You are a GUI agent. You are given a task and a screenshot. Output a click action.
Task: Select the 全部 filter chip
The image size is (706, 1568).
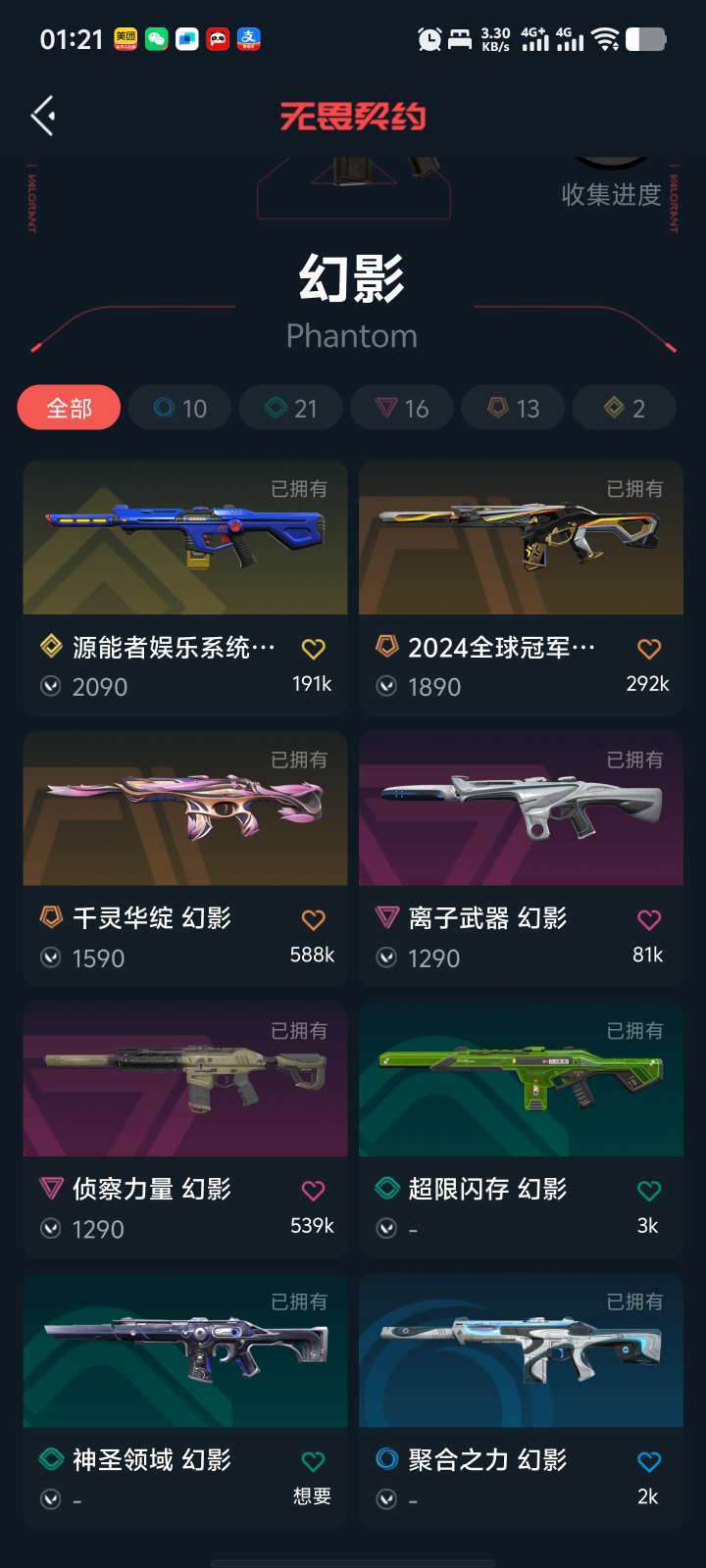coord(69,408)
